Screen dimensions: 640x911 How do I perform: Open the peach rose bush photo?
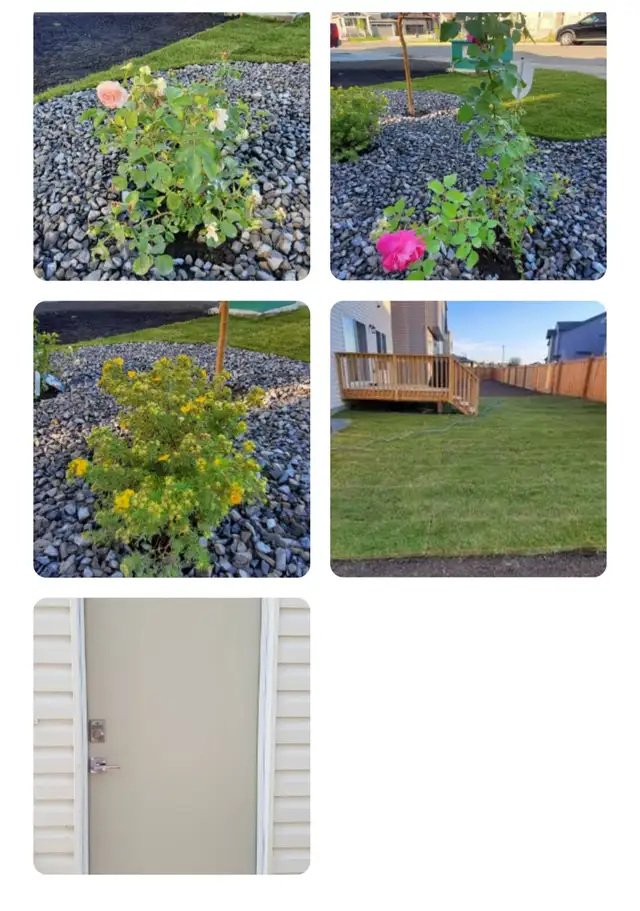pos(171,146)
